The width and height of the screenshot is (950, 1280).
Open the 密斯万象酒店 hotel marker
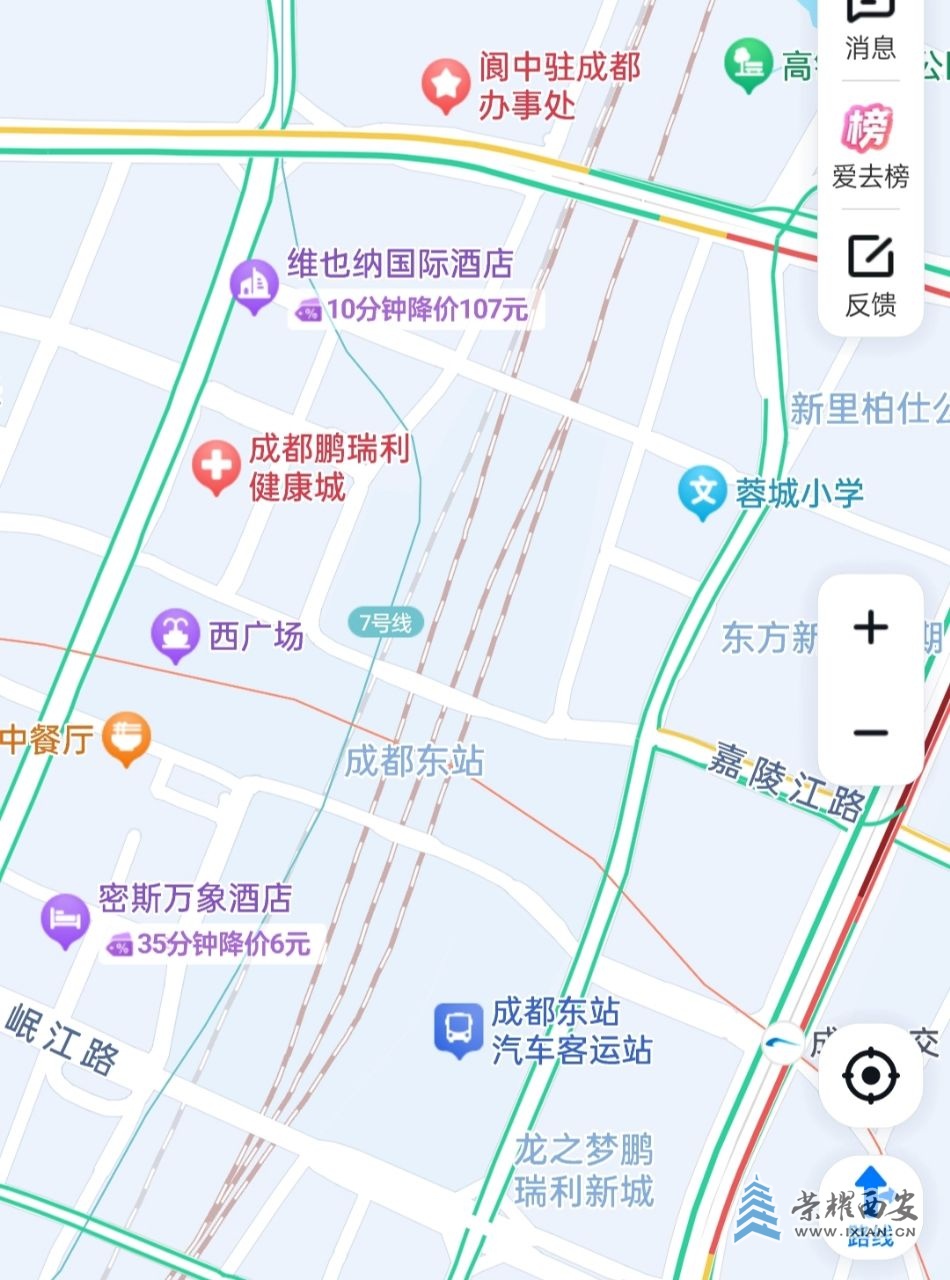pyautogui.click(x=66, y=919)
